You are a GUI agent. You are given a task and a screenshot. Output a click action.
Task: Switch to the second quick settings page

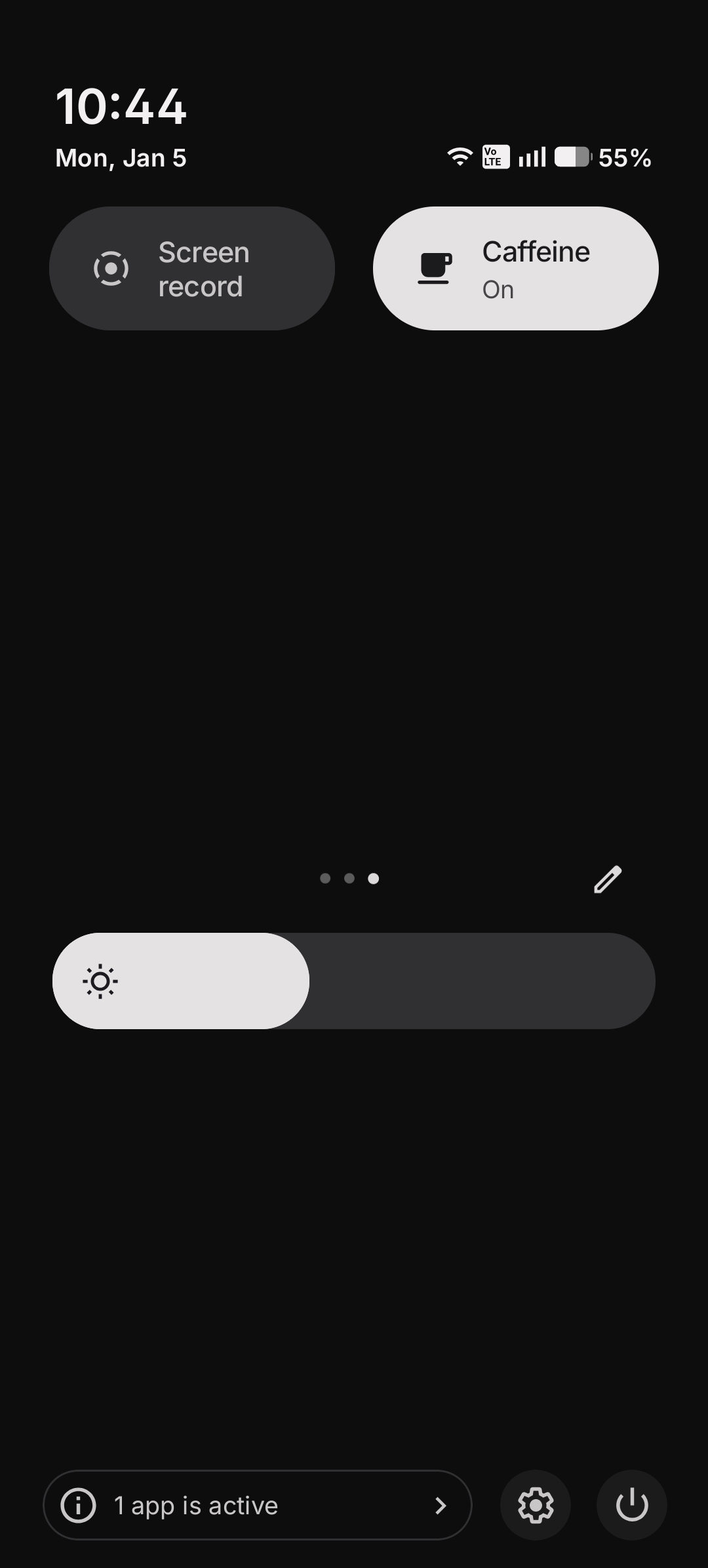coord(349,878)
